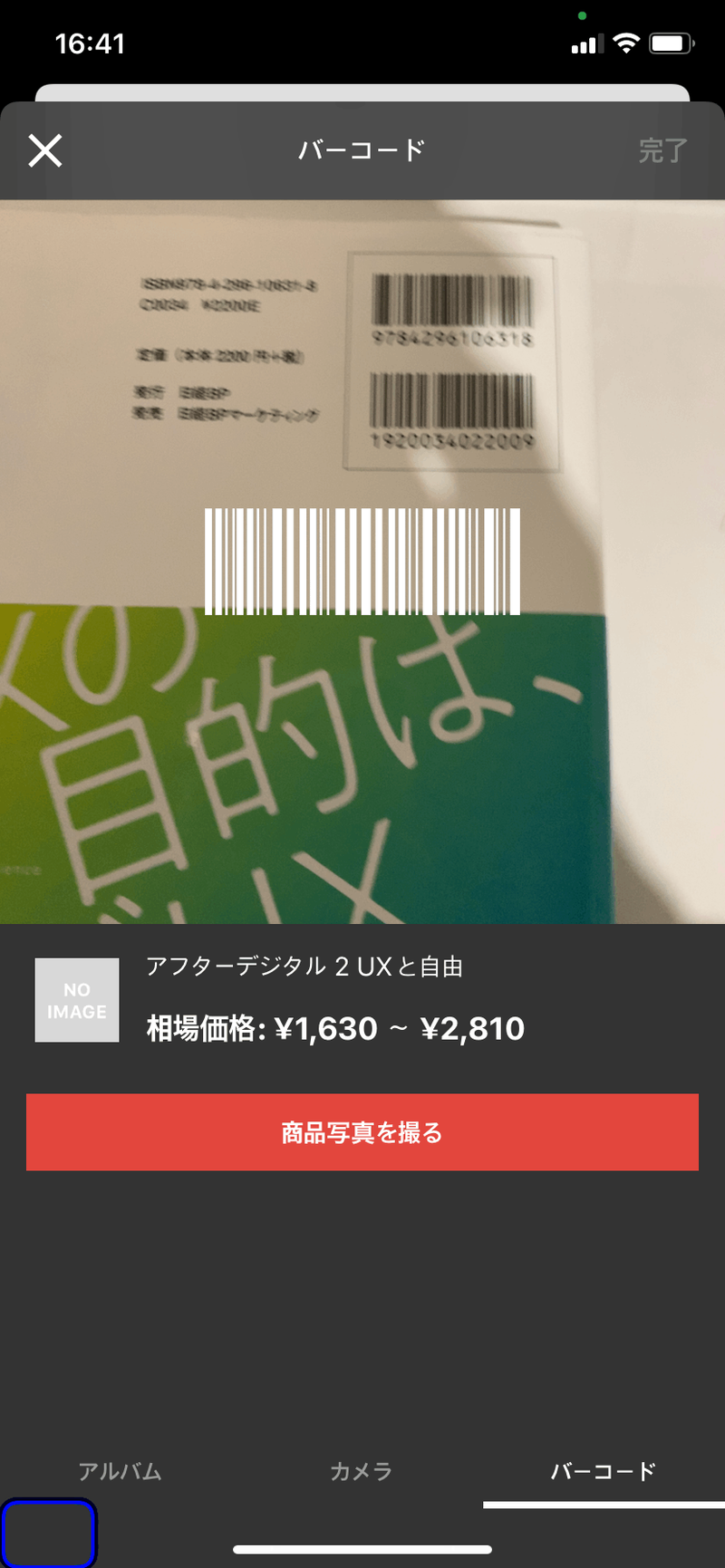Switch to the アルバム tab
The height and width of the screenshot is (1568, 725).
coord(120,1471)
